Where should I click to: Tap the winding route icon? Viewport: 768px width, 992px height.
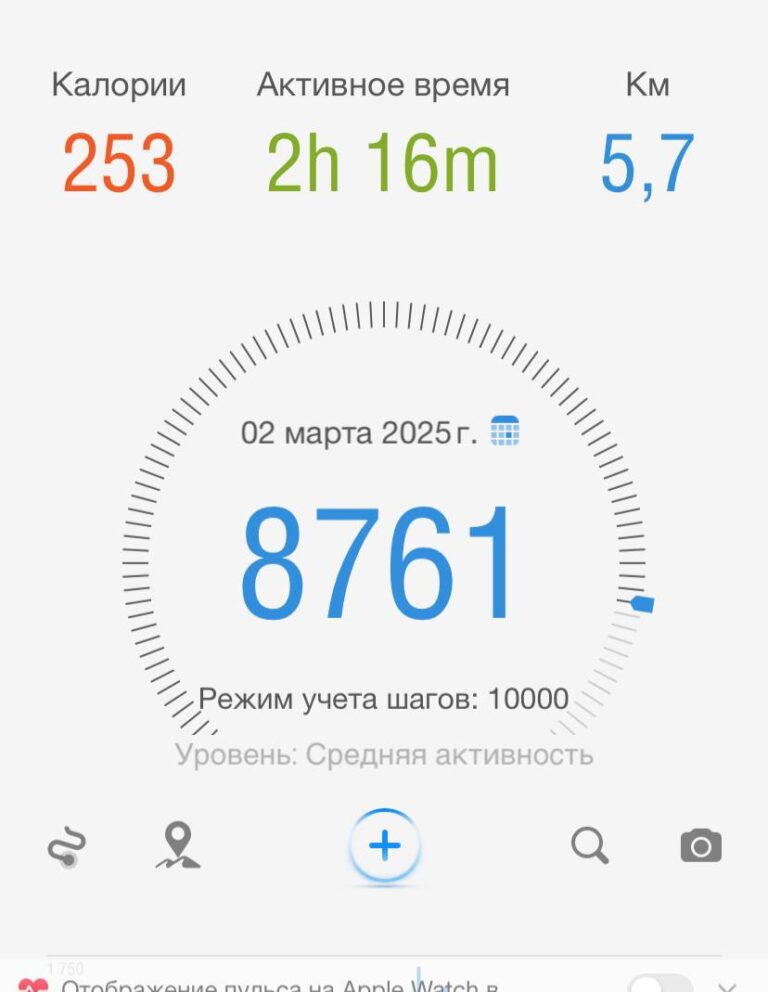(x=67, y=849)
